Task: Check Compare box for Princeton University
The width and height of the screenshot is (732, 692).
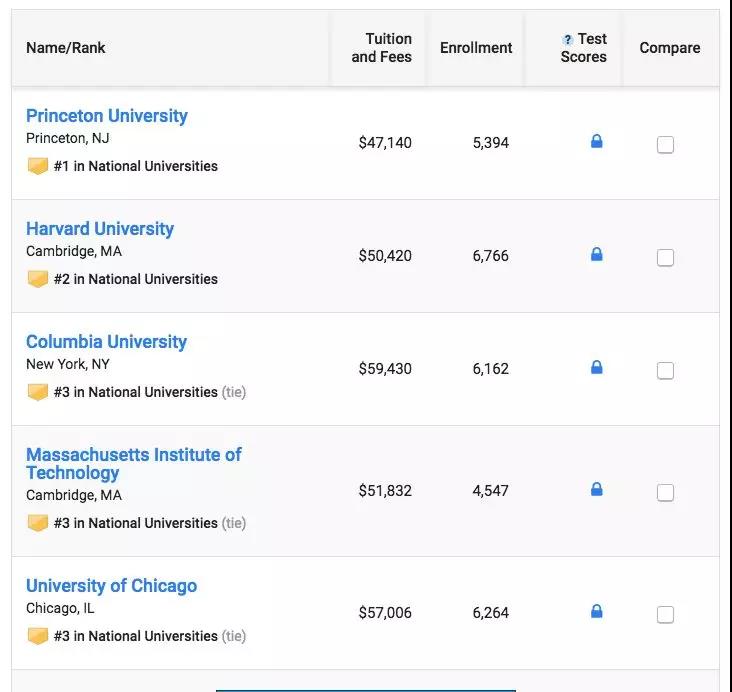Action: point(665,145)
